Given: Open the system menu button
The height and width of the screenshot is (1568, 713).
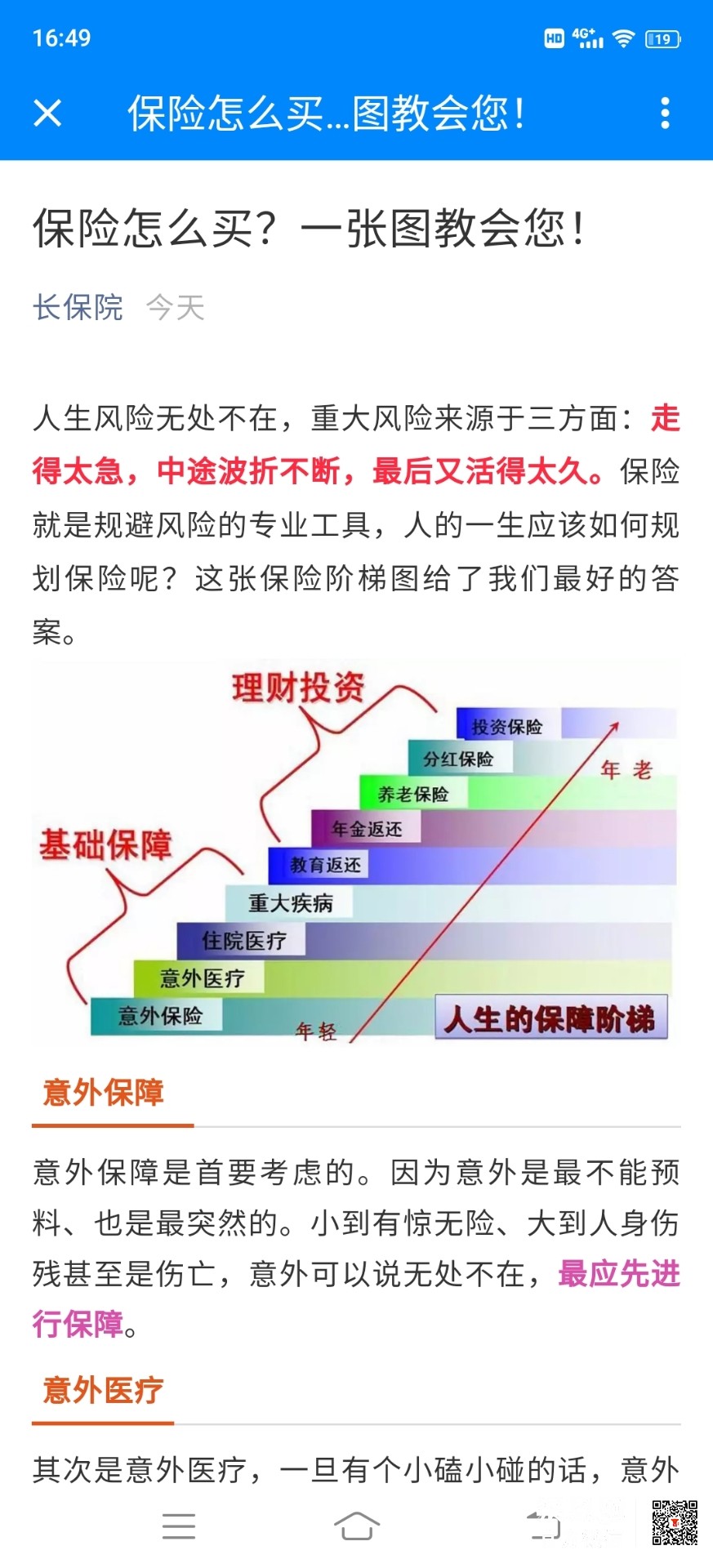Looking at the screenshot, I should tap(178, 1525).
